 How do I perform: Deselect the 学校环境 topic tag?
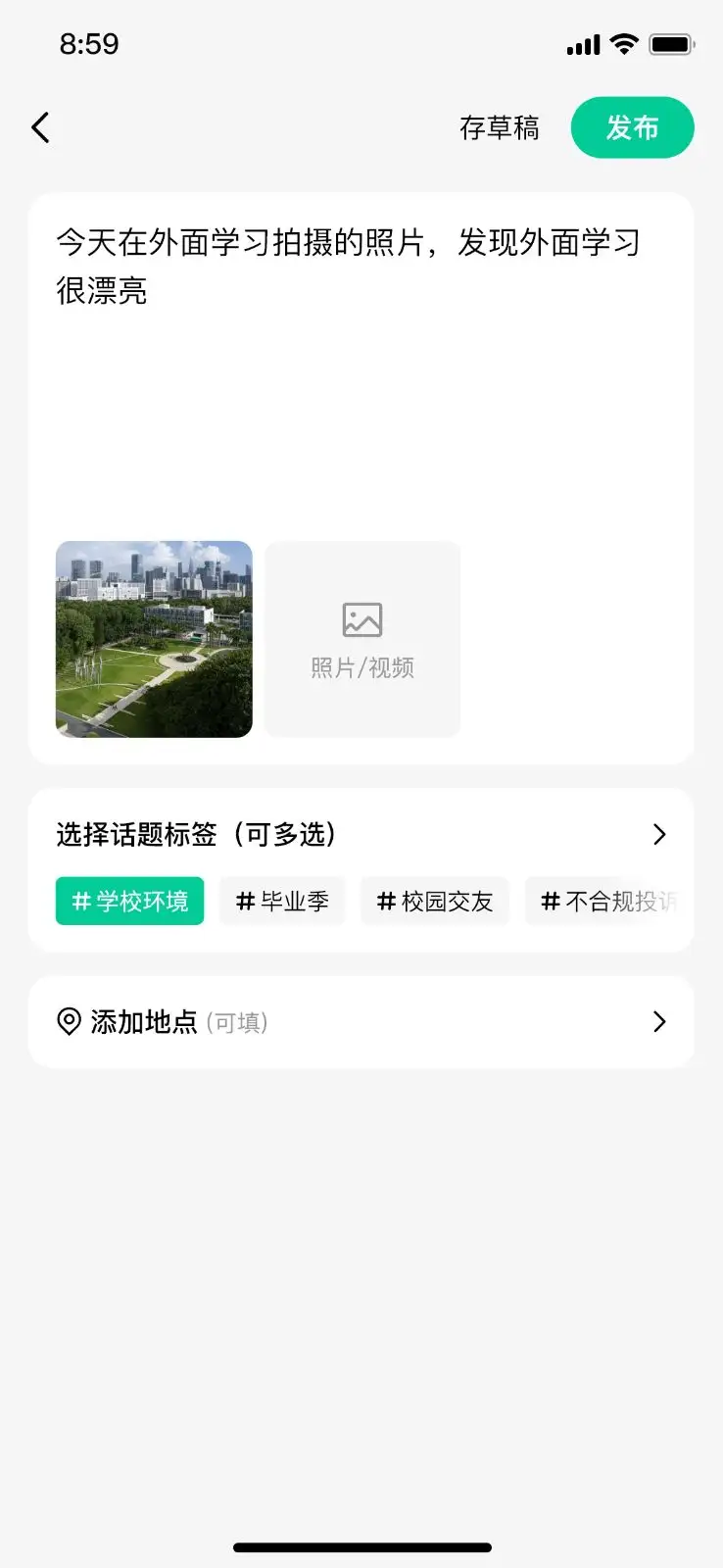point(129,901)
